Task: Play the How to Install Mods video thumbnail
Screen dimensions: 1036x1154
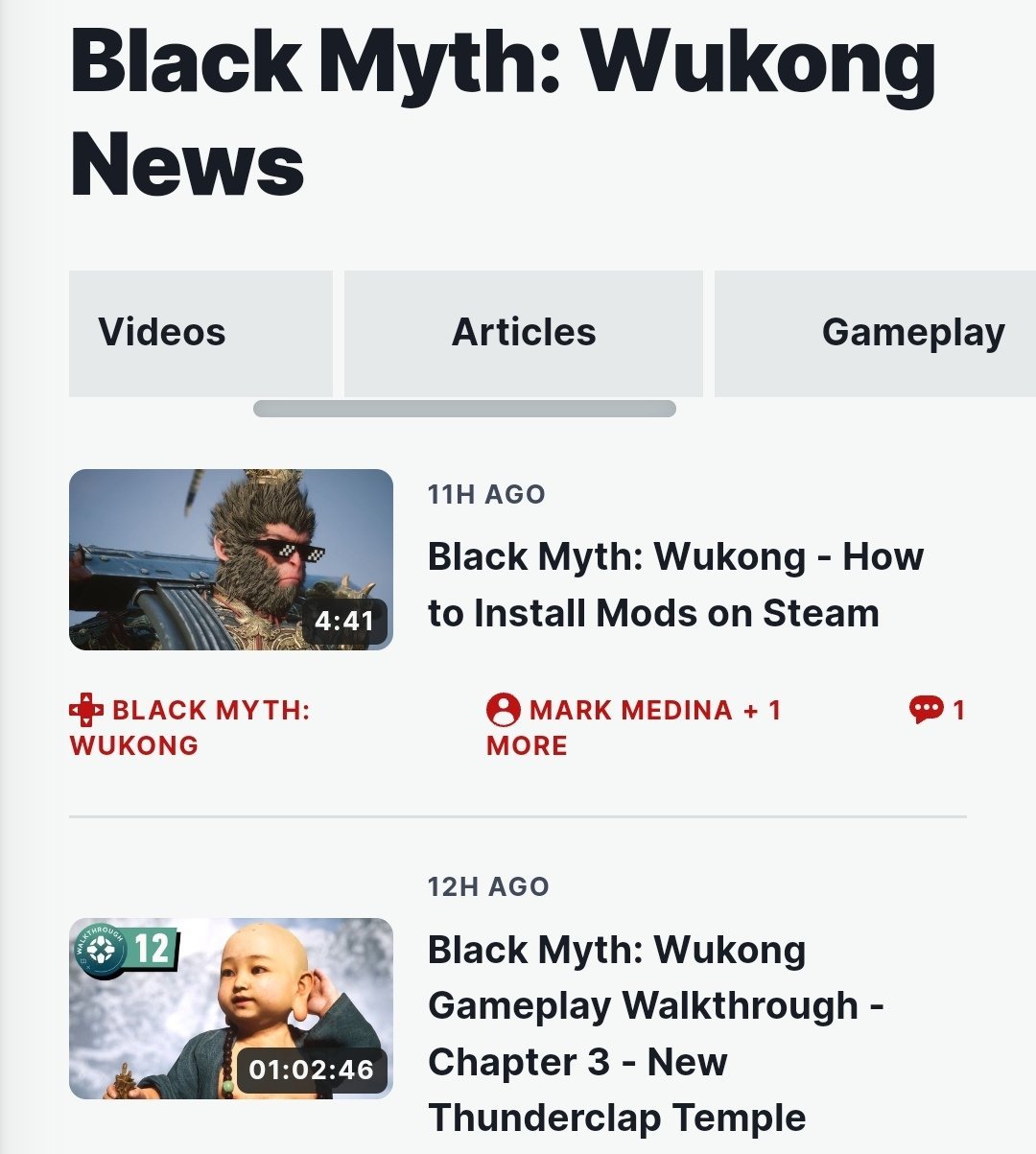Action: coord(230,559)
